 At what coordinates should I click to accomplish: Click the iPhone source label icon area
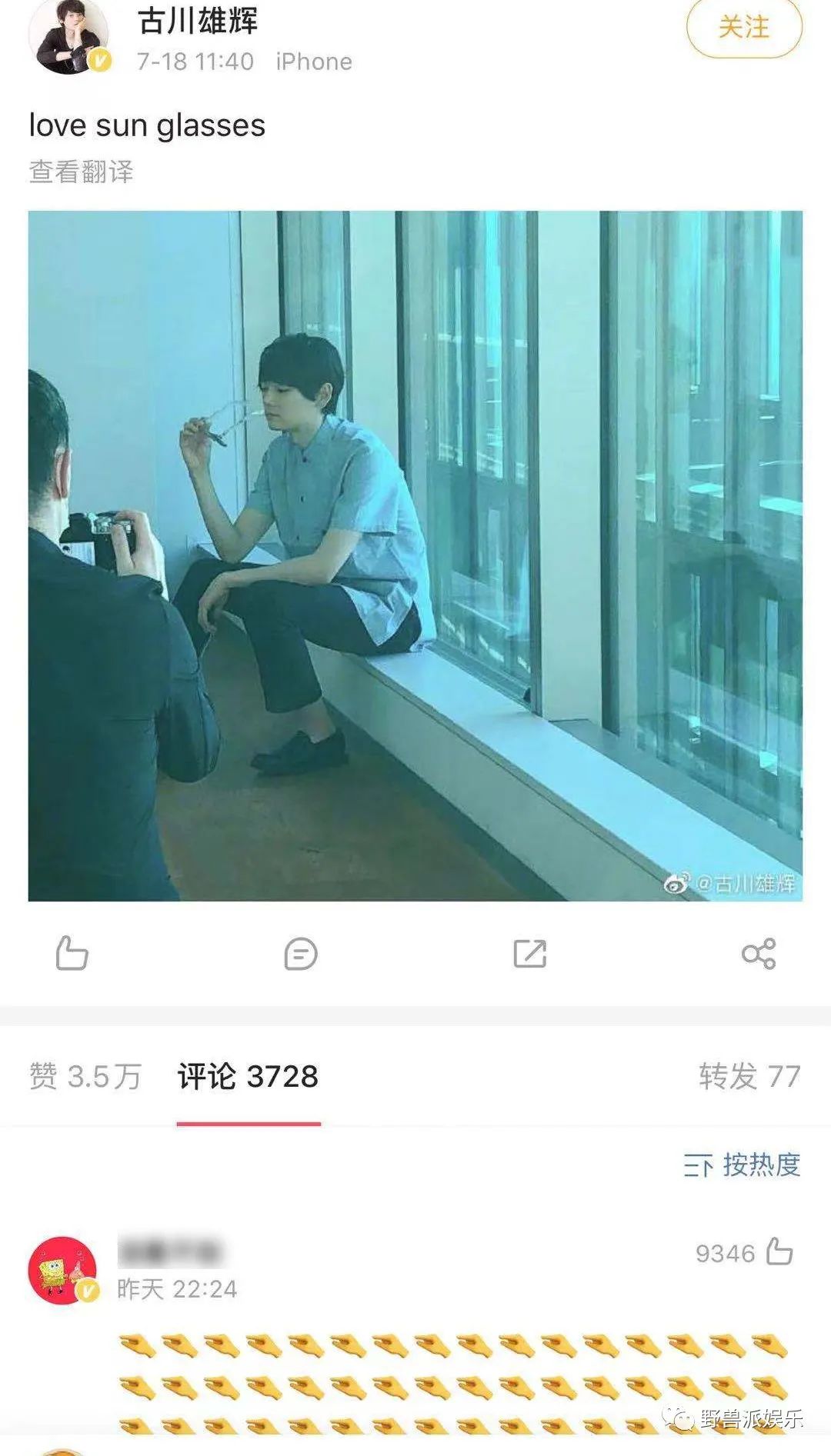coord(310,62)
